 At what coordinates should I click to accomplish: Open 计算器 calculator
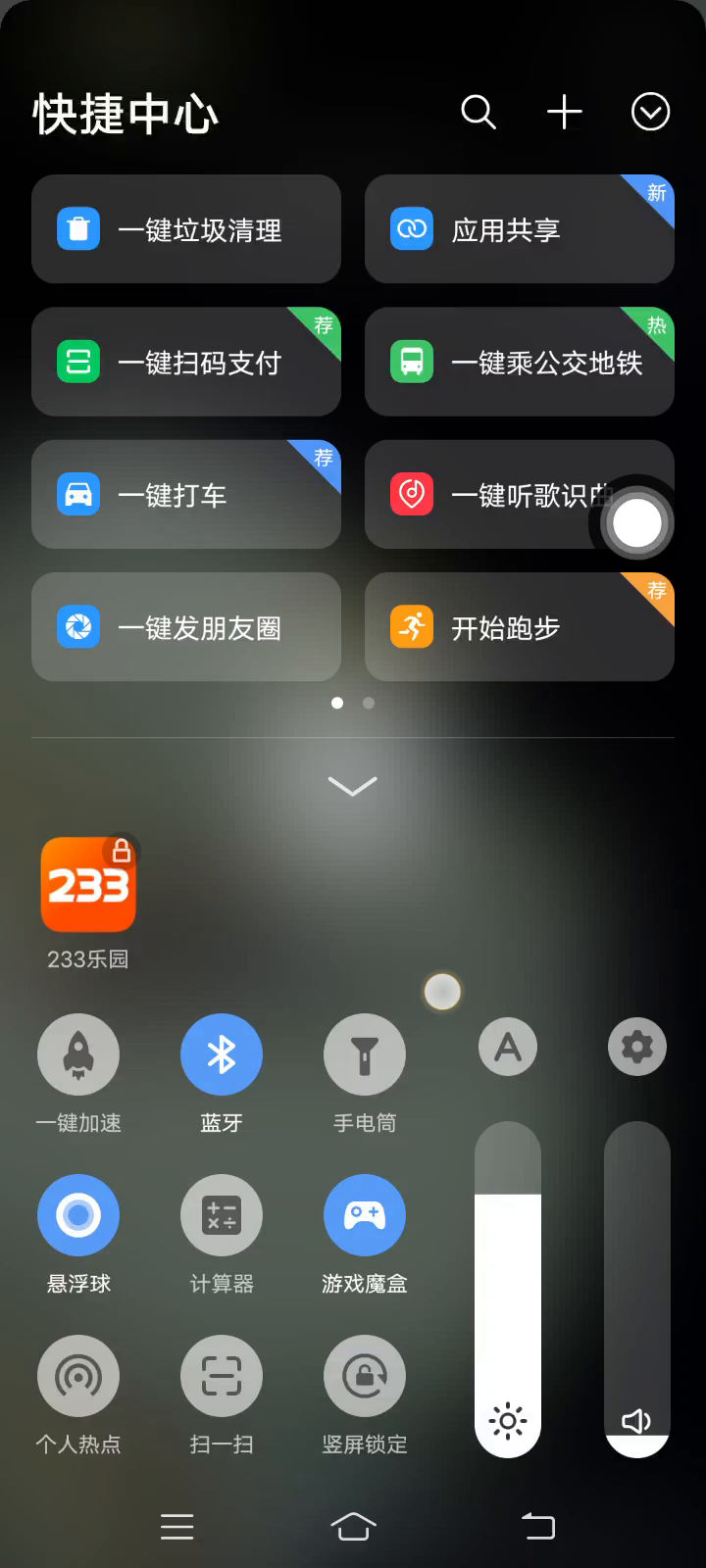pos(222,1215)
